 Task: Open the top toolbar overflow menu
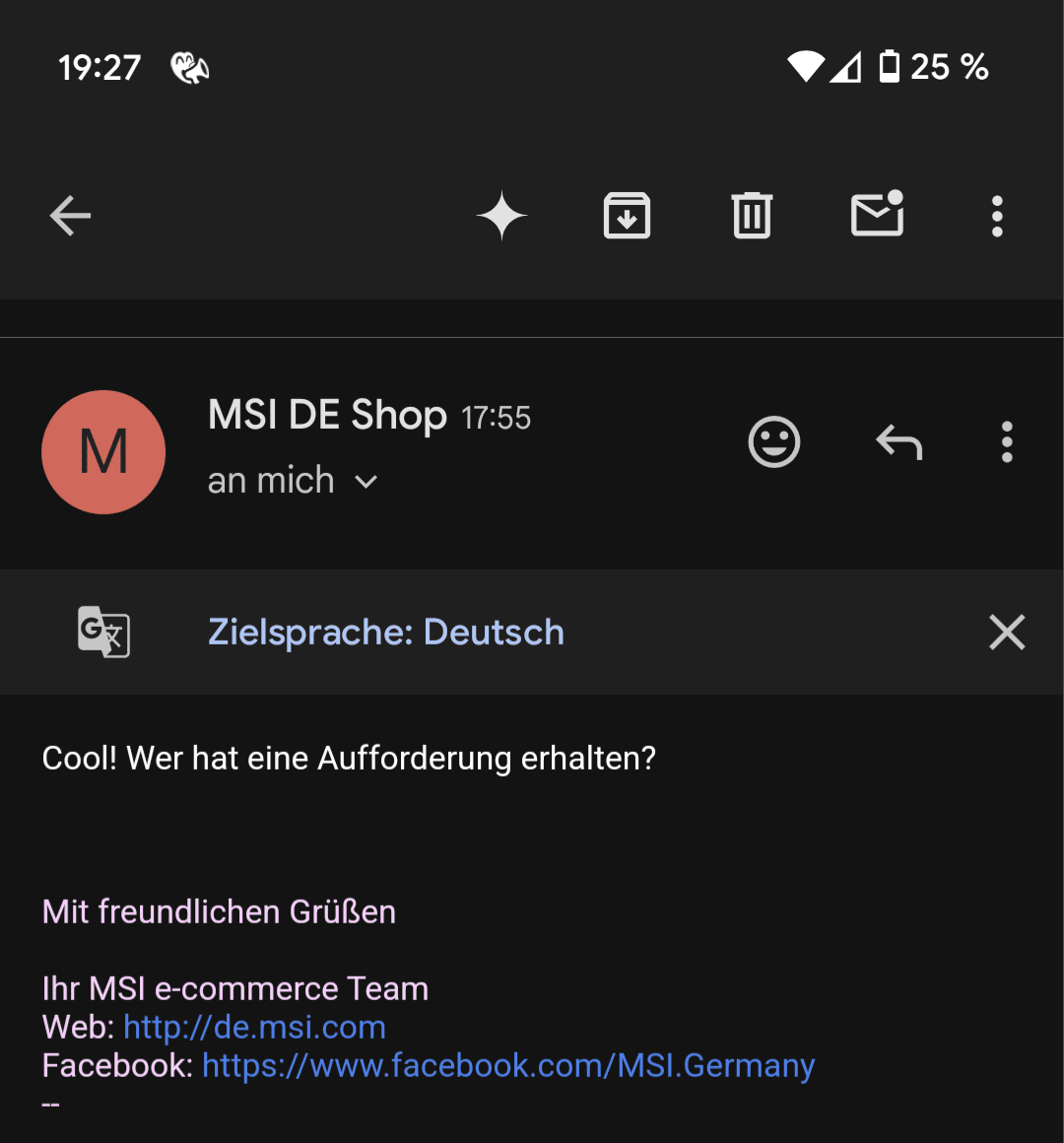point(997,216)
